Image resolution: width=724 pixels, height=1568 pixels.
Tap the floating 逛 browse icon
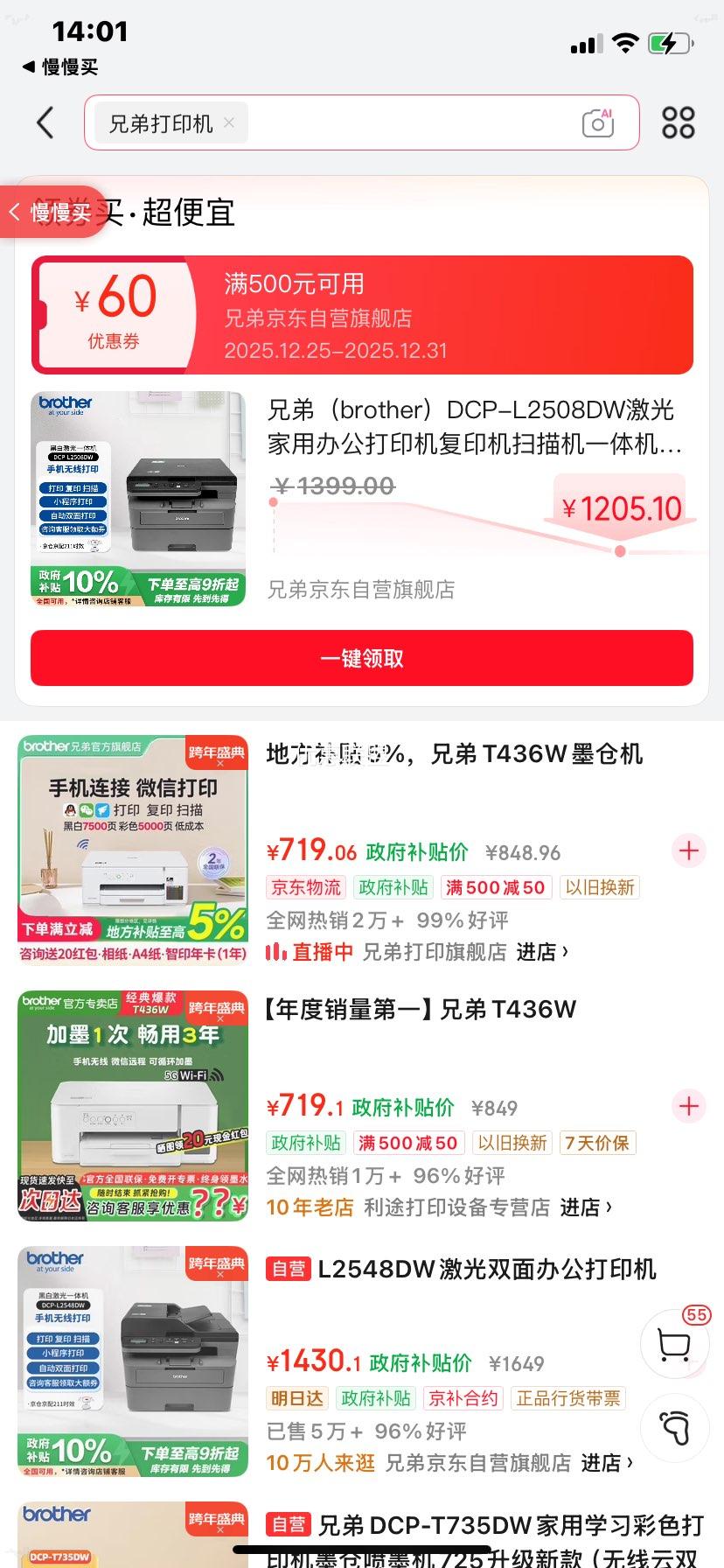tap(673, 1428)
